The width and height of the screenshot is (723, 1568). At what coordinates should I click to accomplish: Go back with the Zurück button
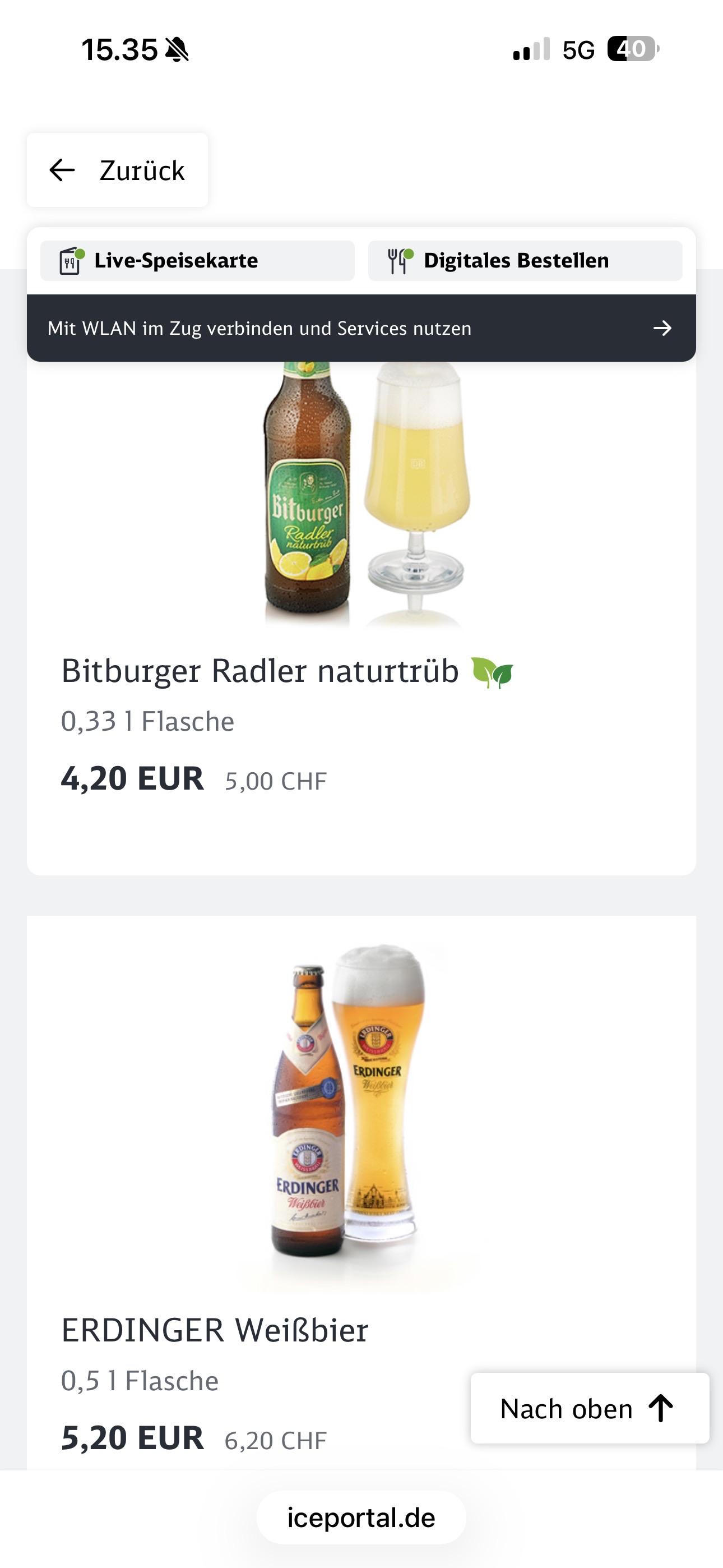pos(118,170)
